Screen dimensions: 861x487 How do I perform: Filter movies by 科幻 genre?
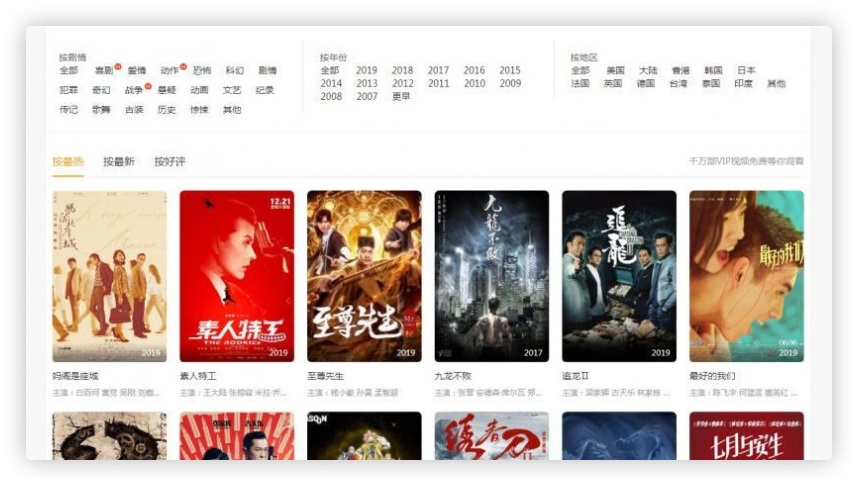pyautogui.click(x=234, y=71)
